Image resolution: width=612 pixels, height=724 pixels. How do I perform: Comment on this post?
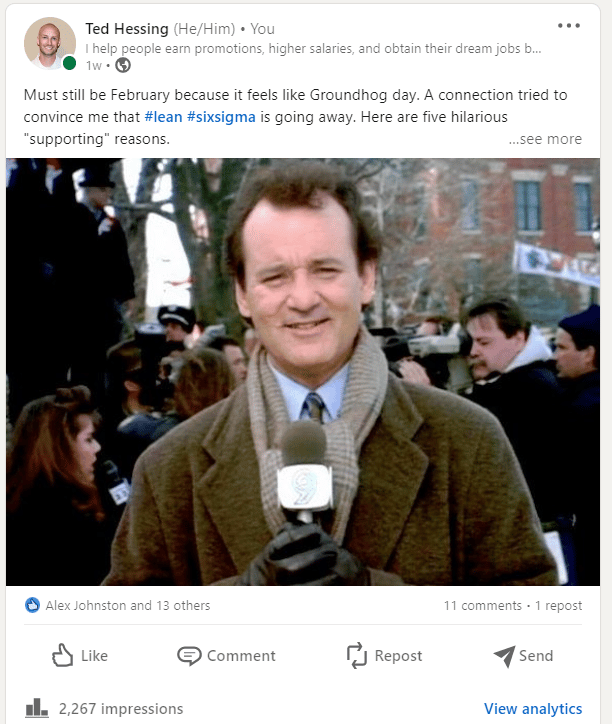point(226,656)
